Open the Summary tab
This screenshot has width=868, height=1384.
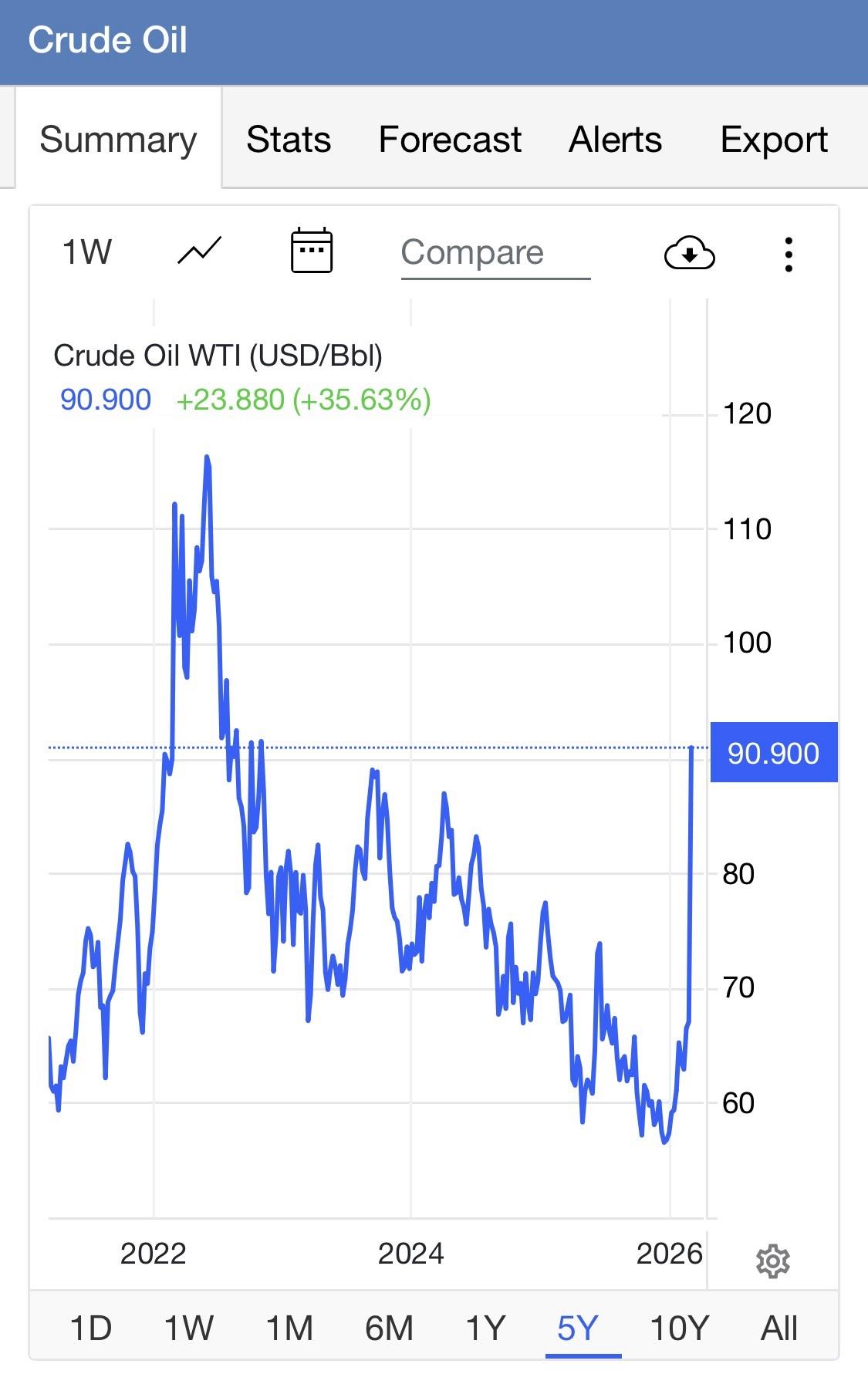click(x=118, y=140)
